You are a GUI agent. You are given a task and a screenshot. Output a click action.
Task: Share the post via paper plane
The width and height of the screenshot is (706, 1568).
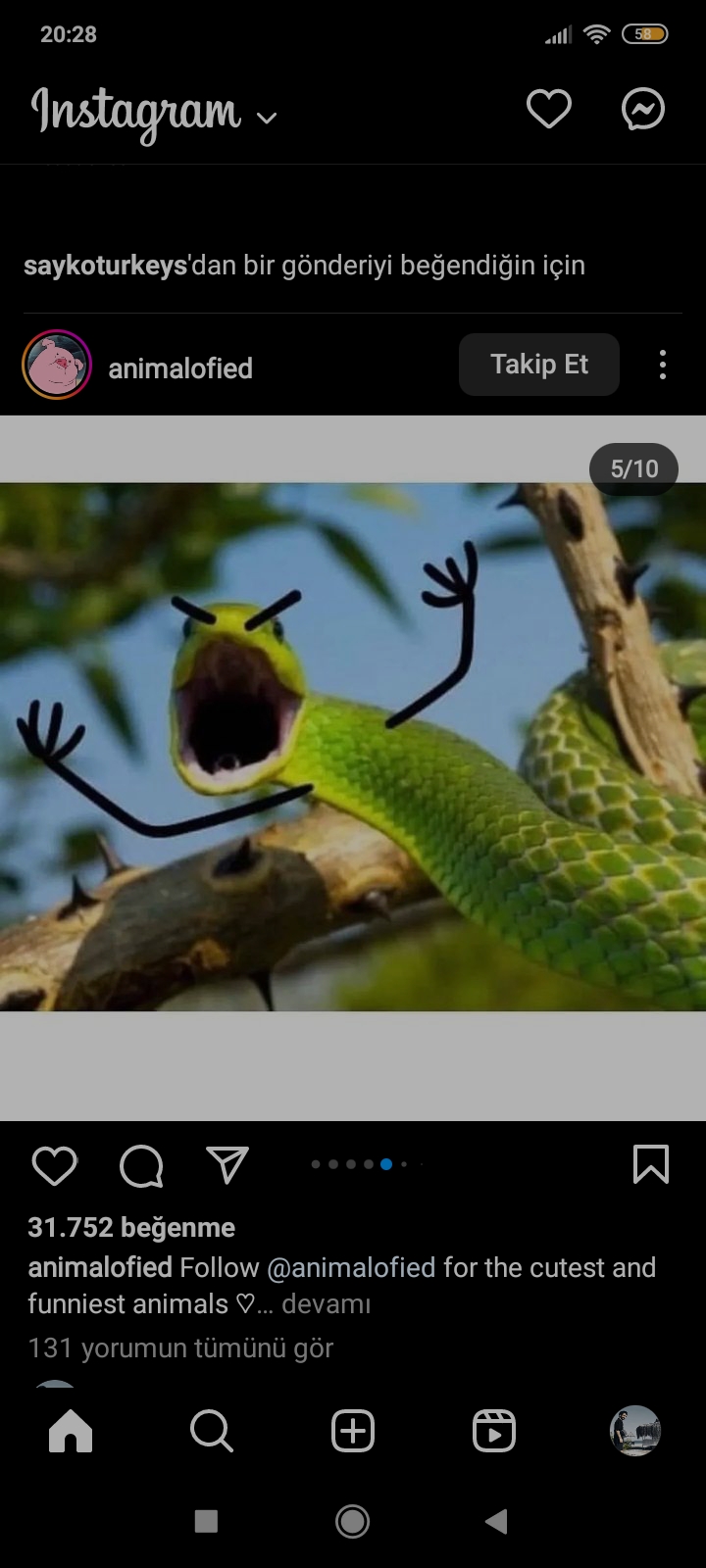(x=227, y=1165)
